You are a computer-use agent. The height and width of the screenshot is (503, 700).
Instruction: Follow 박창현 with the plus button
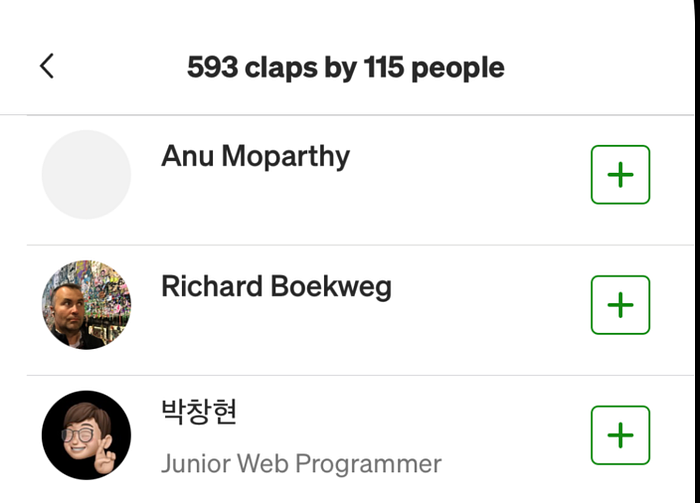coord(620,435)
